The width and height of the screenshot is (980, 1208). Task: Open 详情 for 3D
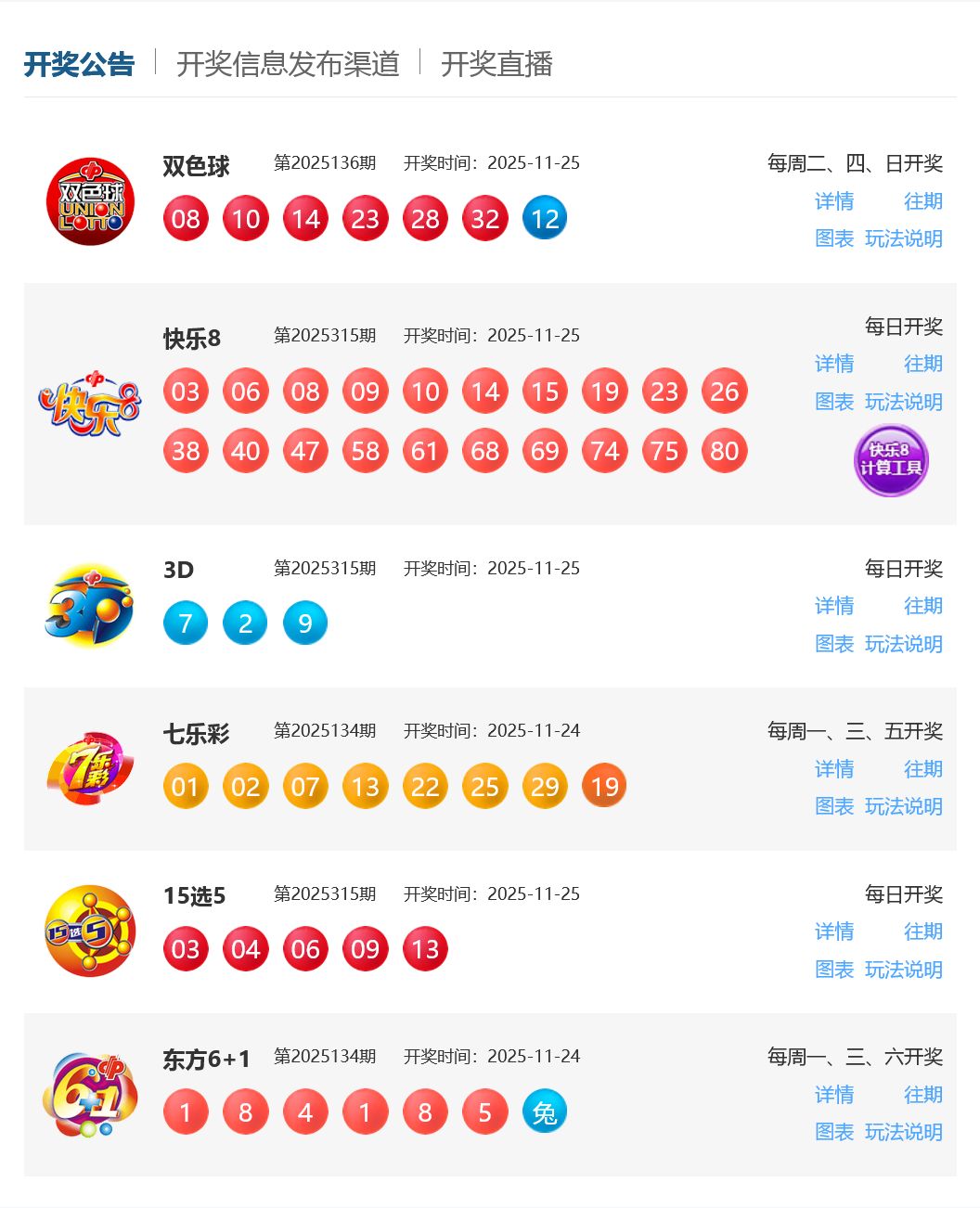(x=833, y=606)
